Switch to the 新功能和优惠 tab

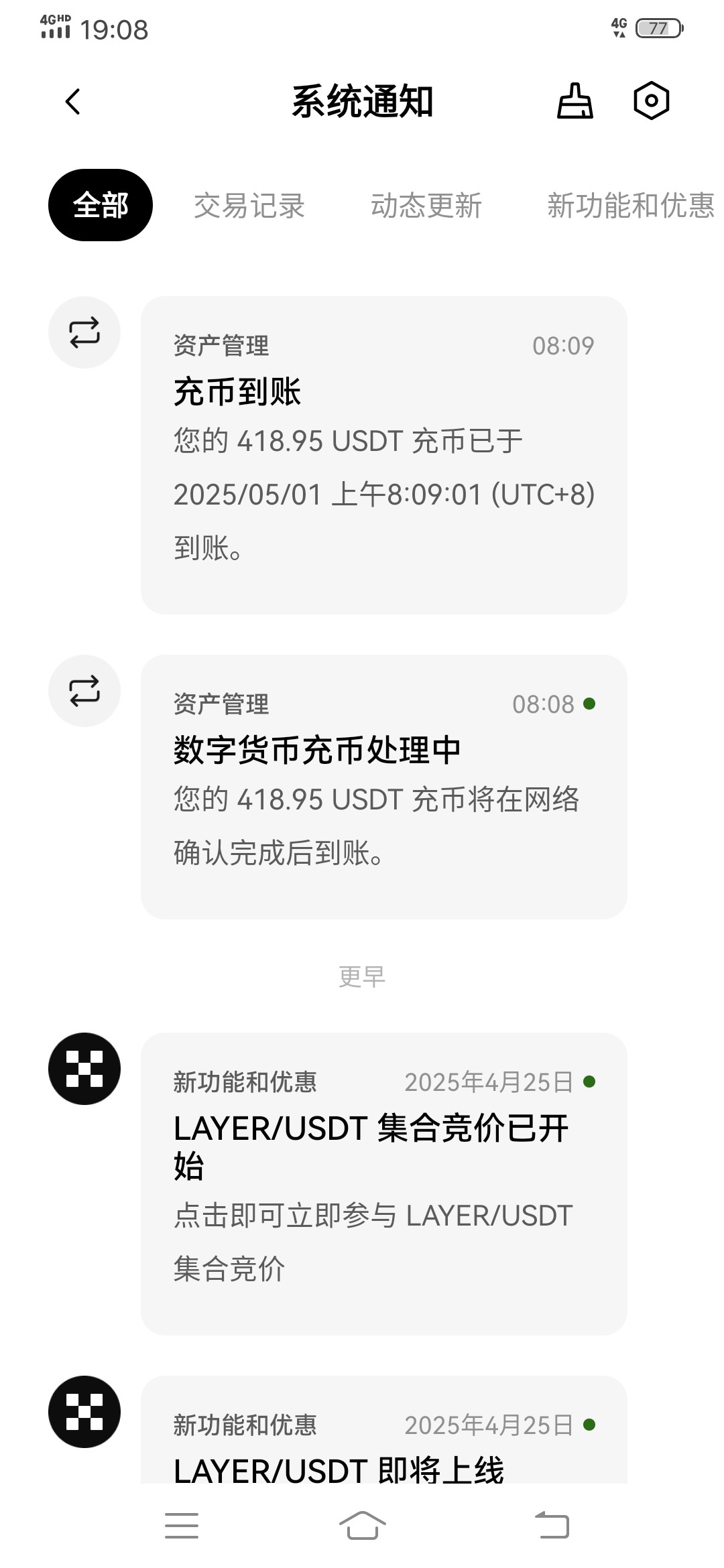point(631,205)
